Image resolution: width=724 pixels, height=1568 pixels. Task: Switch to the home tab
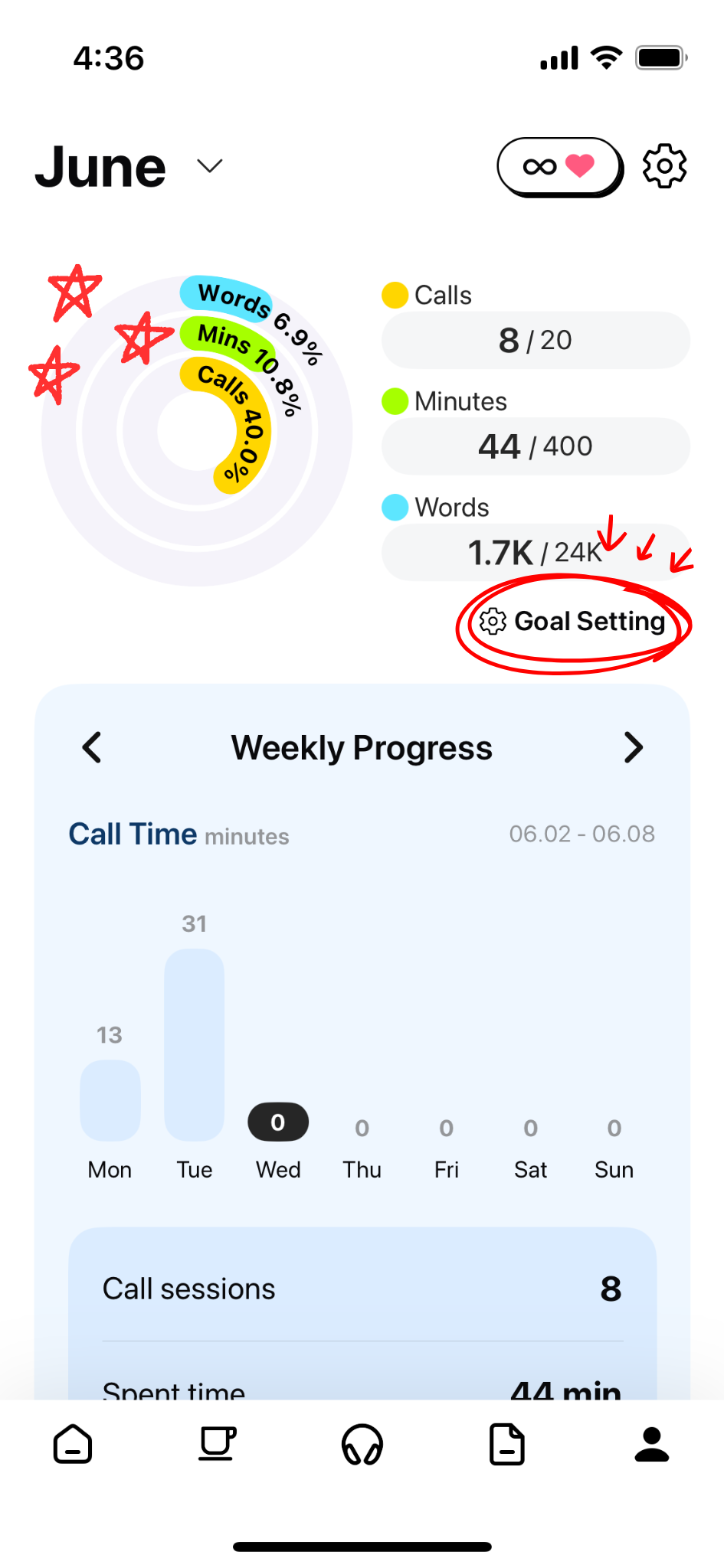[73, 1445]
